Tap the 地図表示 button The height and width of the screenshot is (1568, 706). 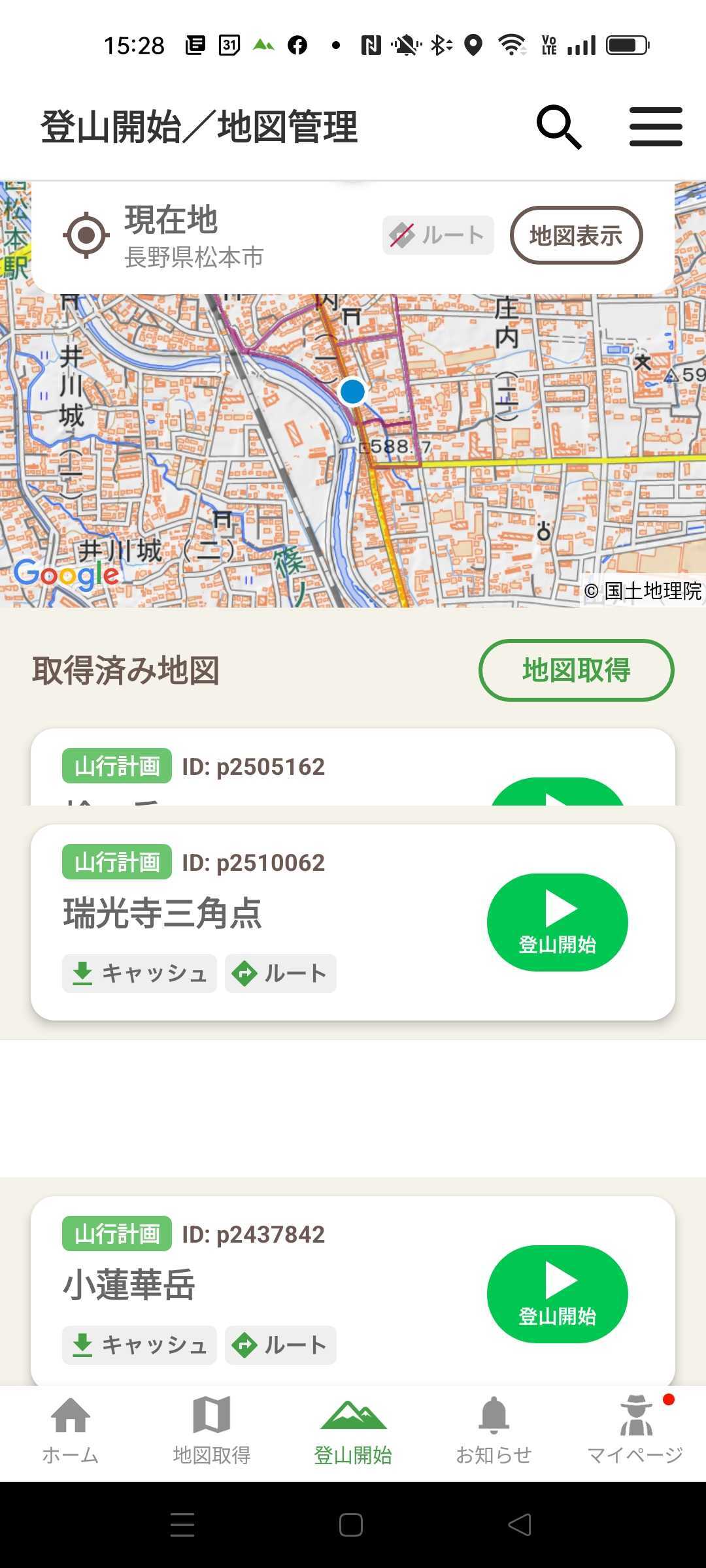pyautogui.click(x=576, y=235)
